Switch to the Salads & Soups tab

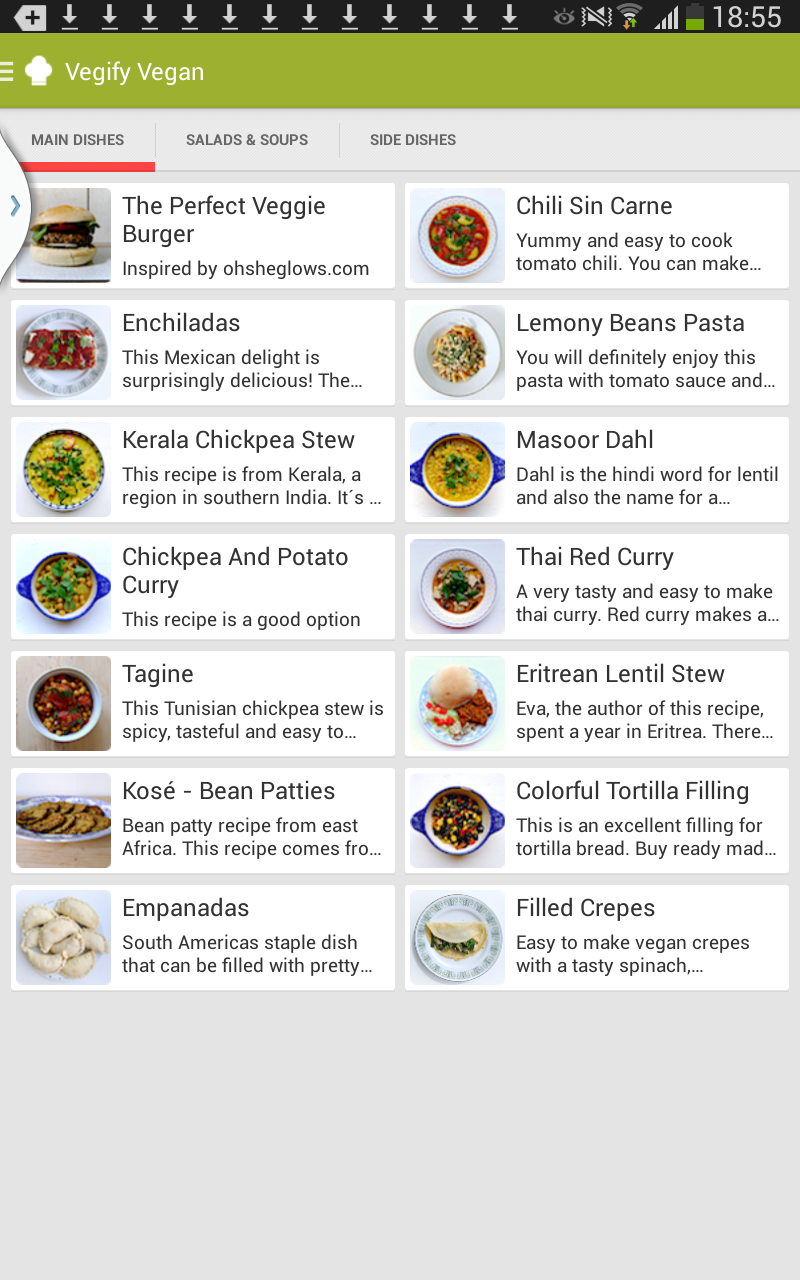247,140
